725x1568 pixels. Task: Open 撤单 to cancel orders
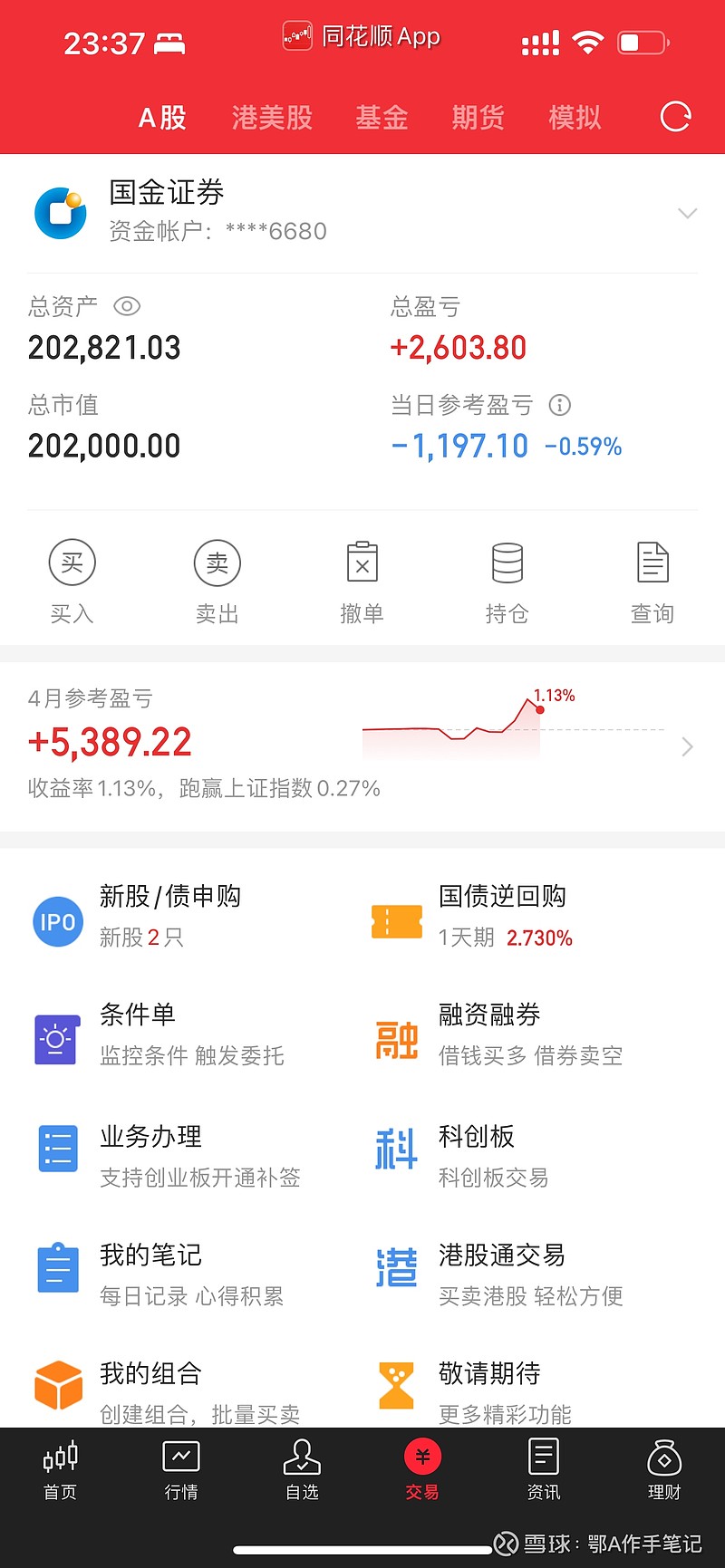[362, 582]
